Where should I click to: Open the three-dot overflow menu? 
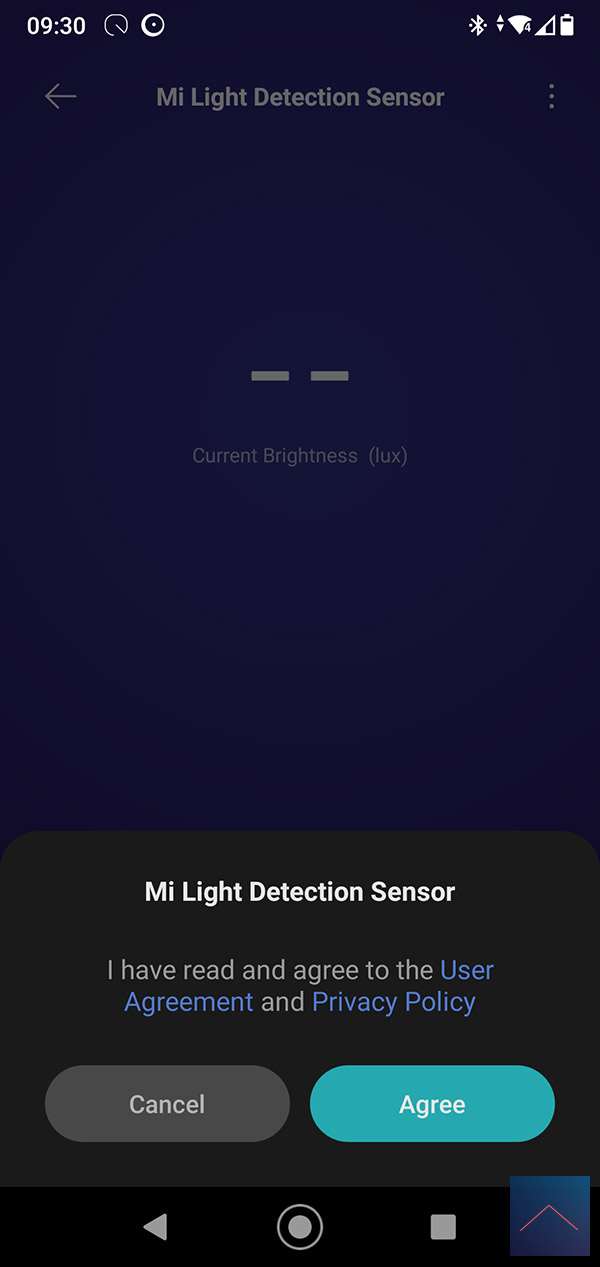[551, 97]
